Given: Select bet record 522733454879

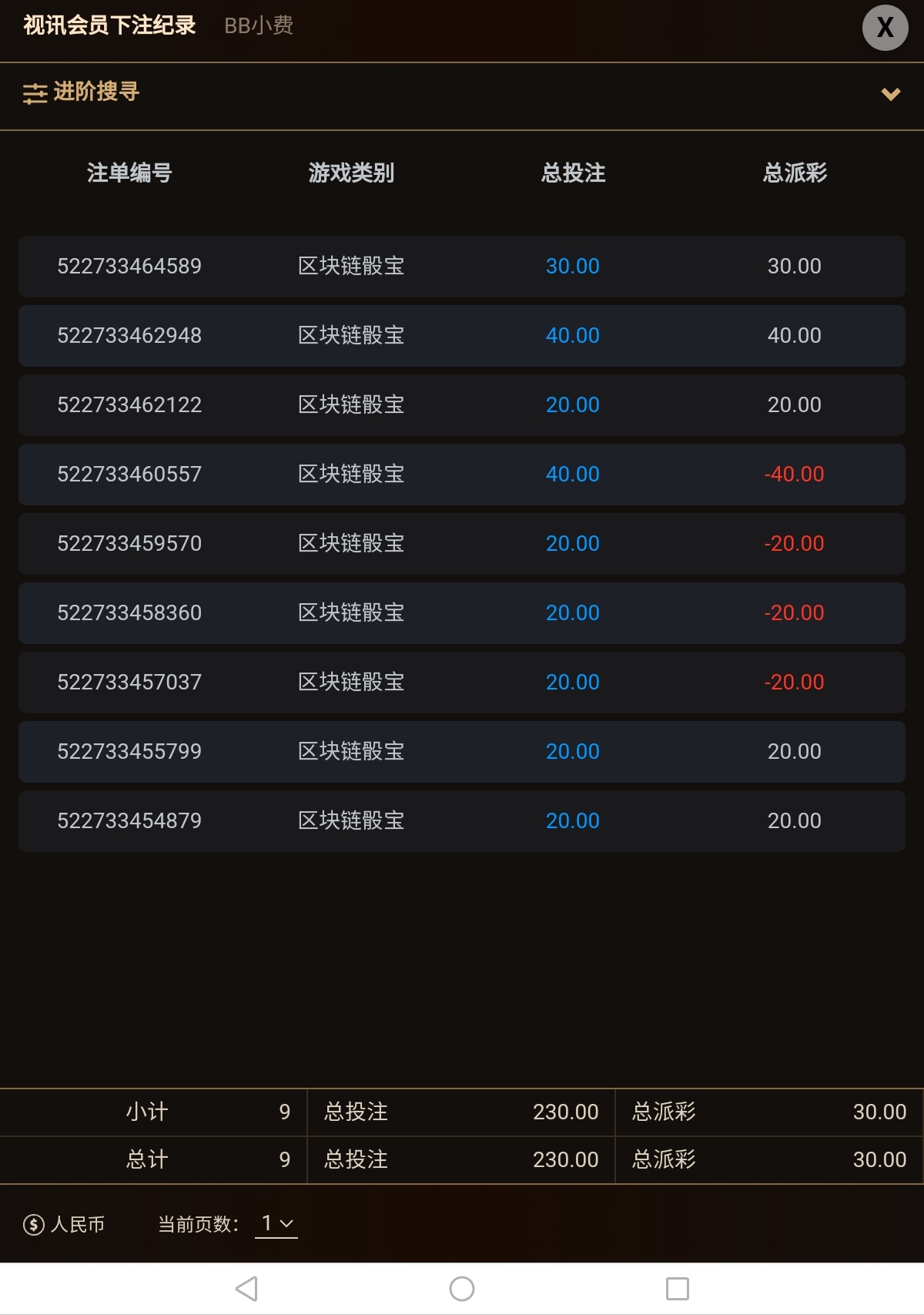Looking at the screenshot, I should (x=129, y=821).
